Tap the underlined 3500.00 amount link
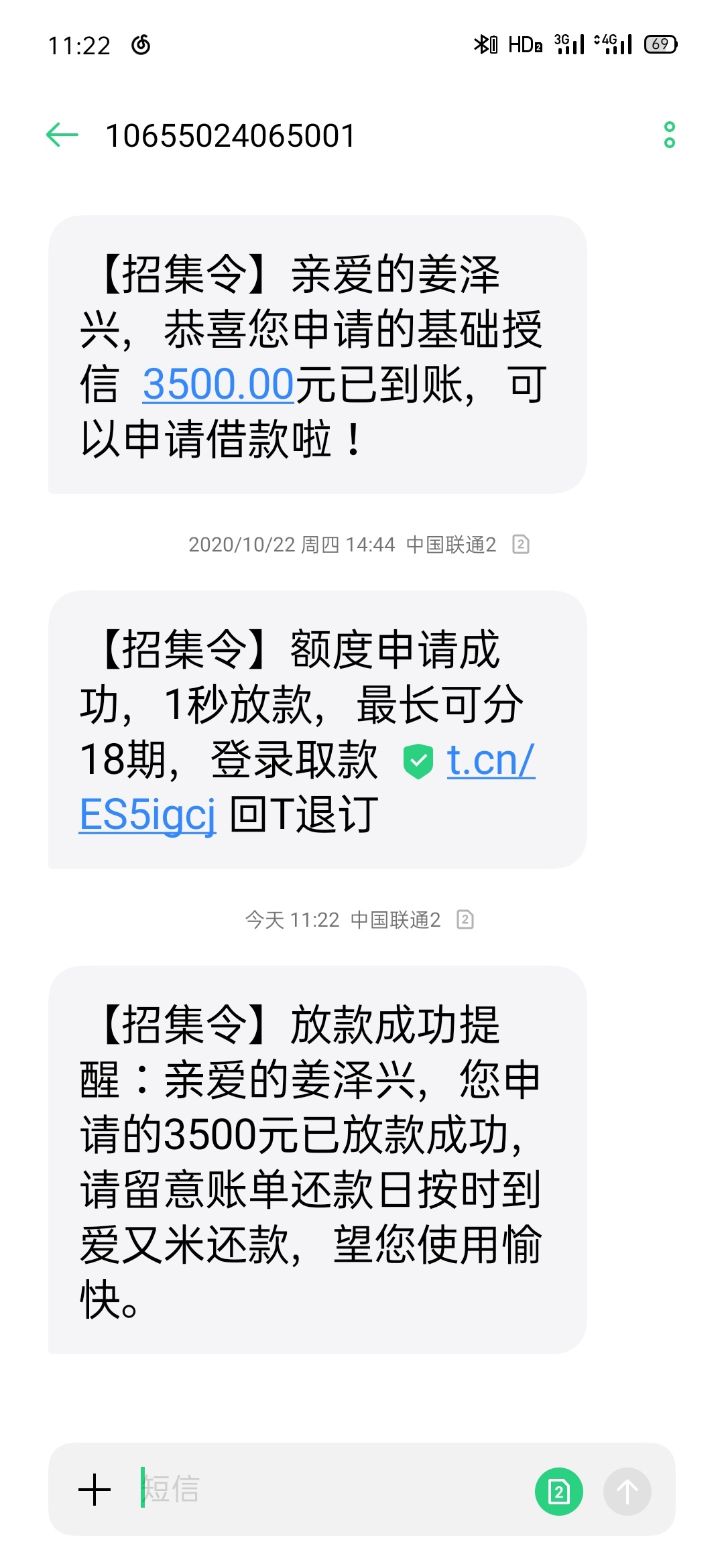This screenshot has height=1568, width=724. pos(219,385)
